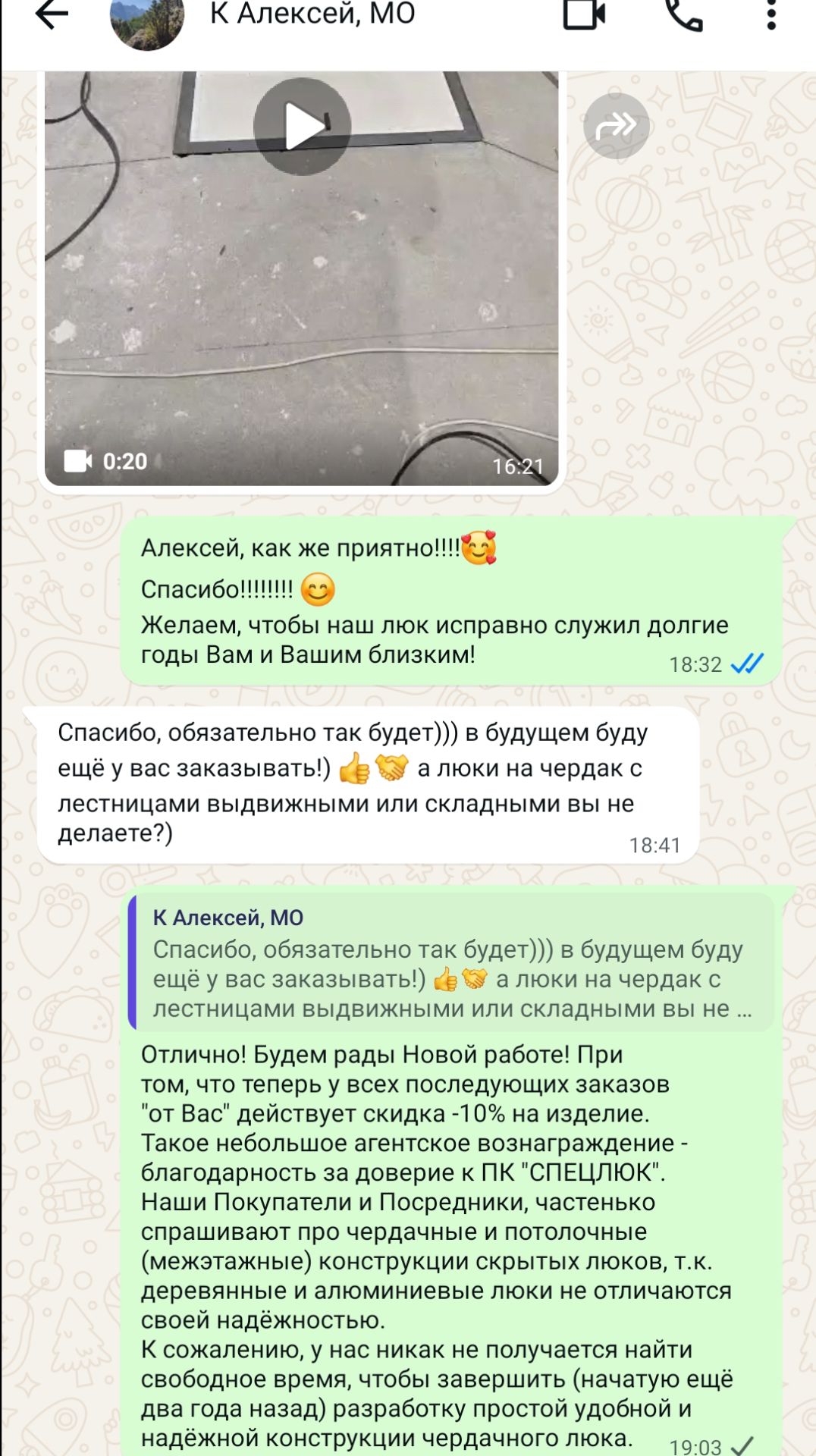Play the 0:20 video message
The height and width of the screenshot is (1456, 816).
pyautogui.click(x=302, y=127)
